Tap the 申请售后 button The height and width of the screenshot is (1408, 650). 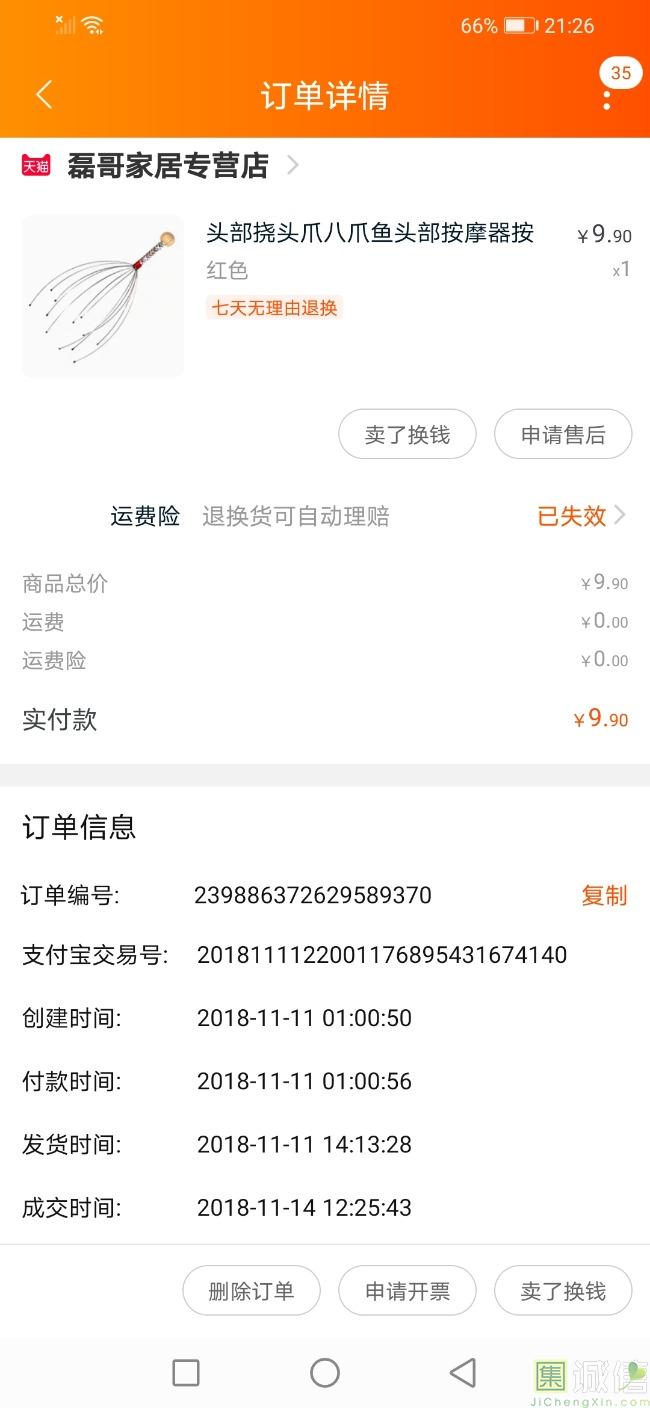563,435
